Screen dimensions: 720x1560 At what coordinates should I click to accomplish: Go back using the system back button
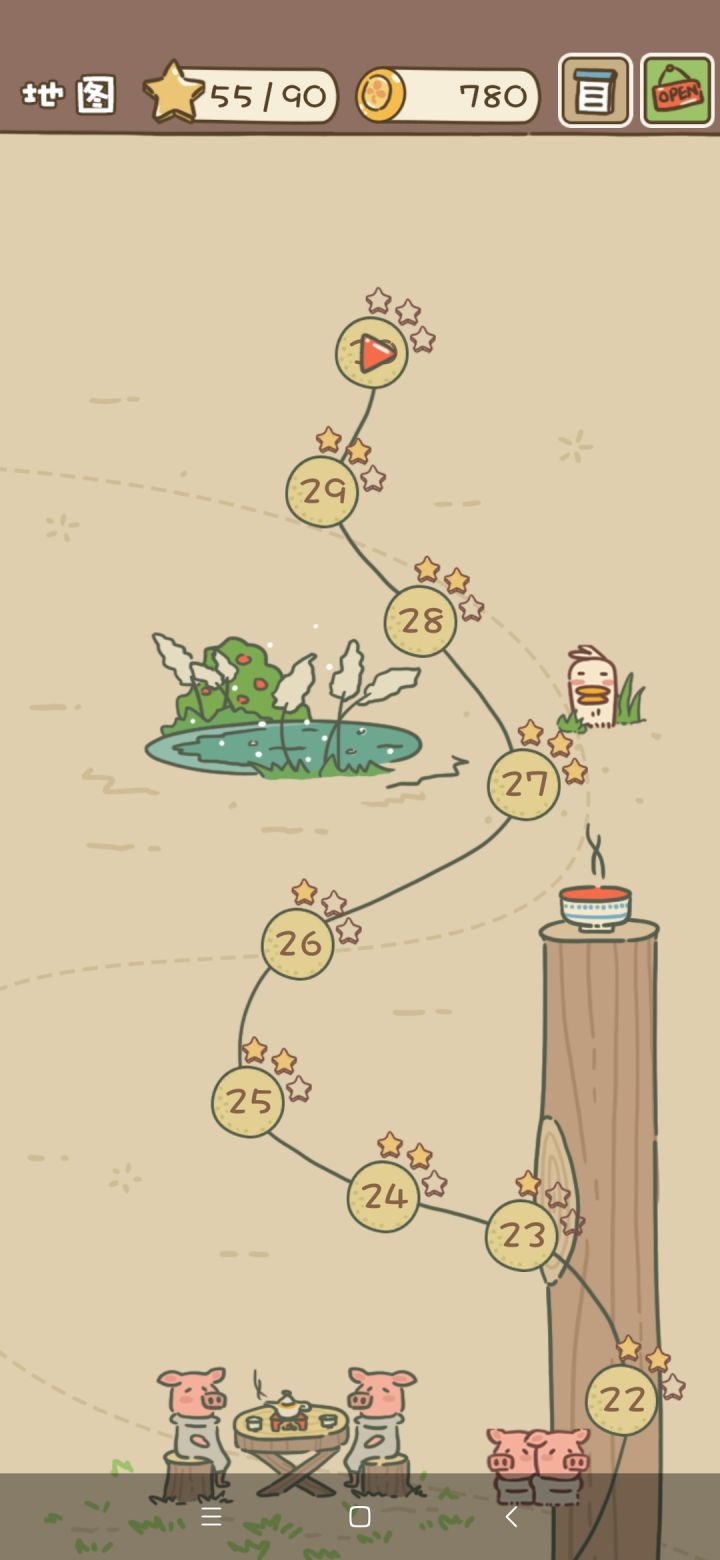tap(511, 1517)
